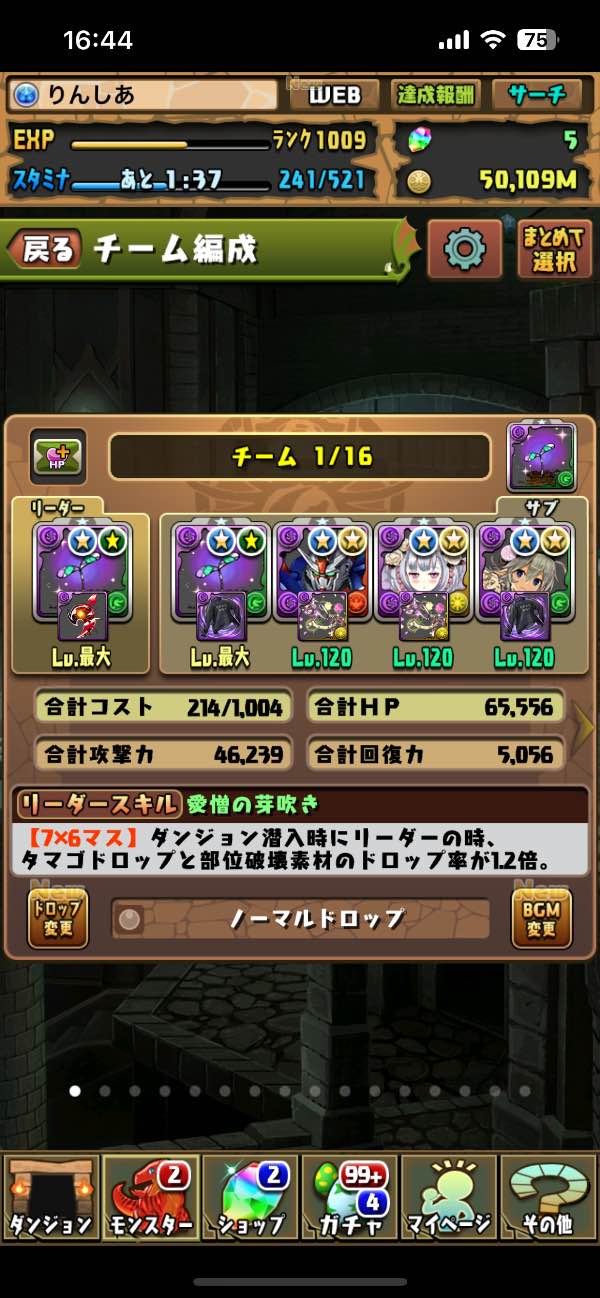Switch to the モンスター tab
The height and width of the screenshot is (1298, 600).
(x=150, y=1198)
